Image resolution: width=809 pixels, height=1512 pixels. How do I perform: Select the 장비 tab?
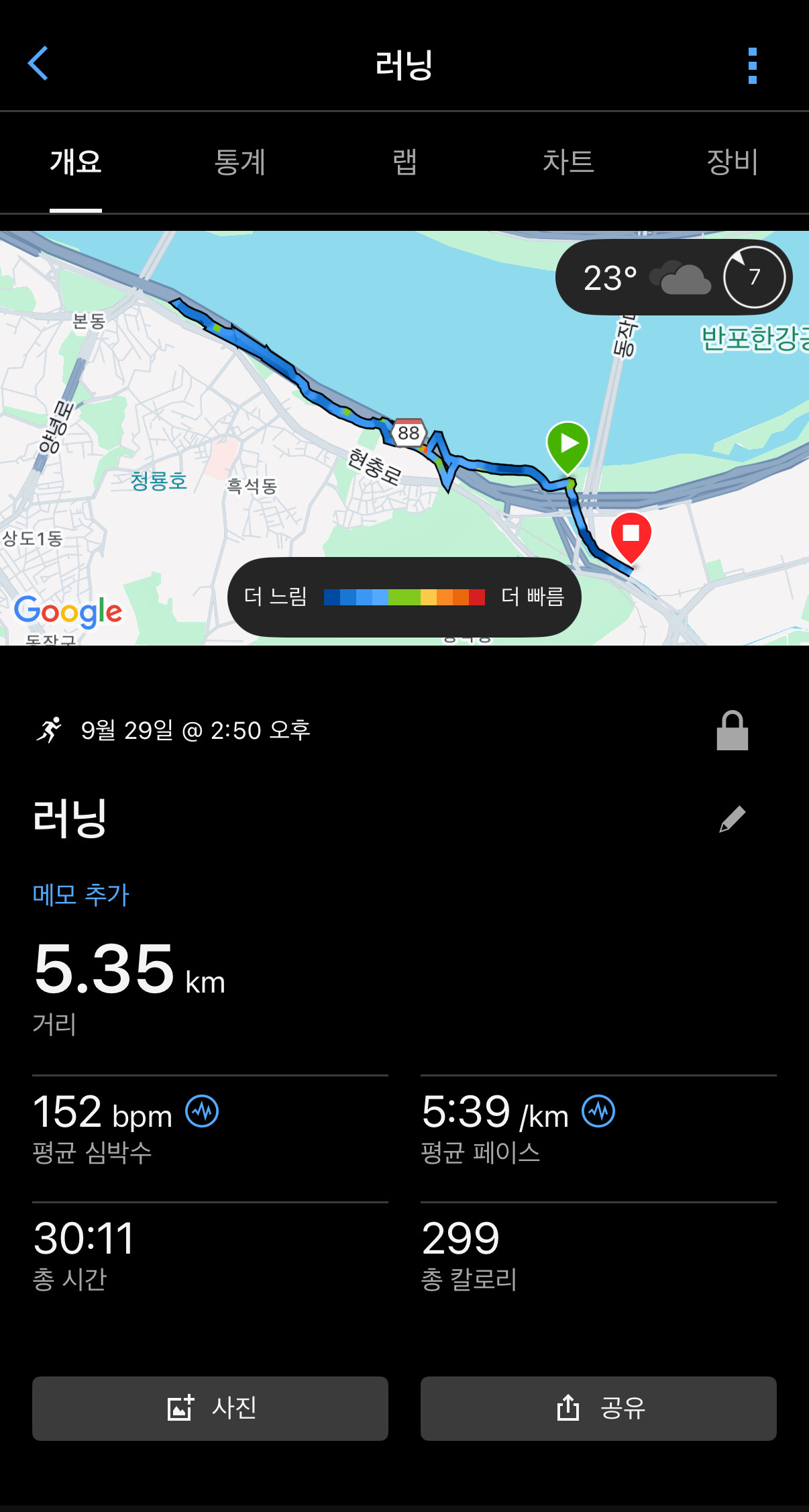[732, 162]
